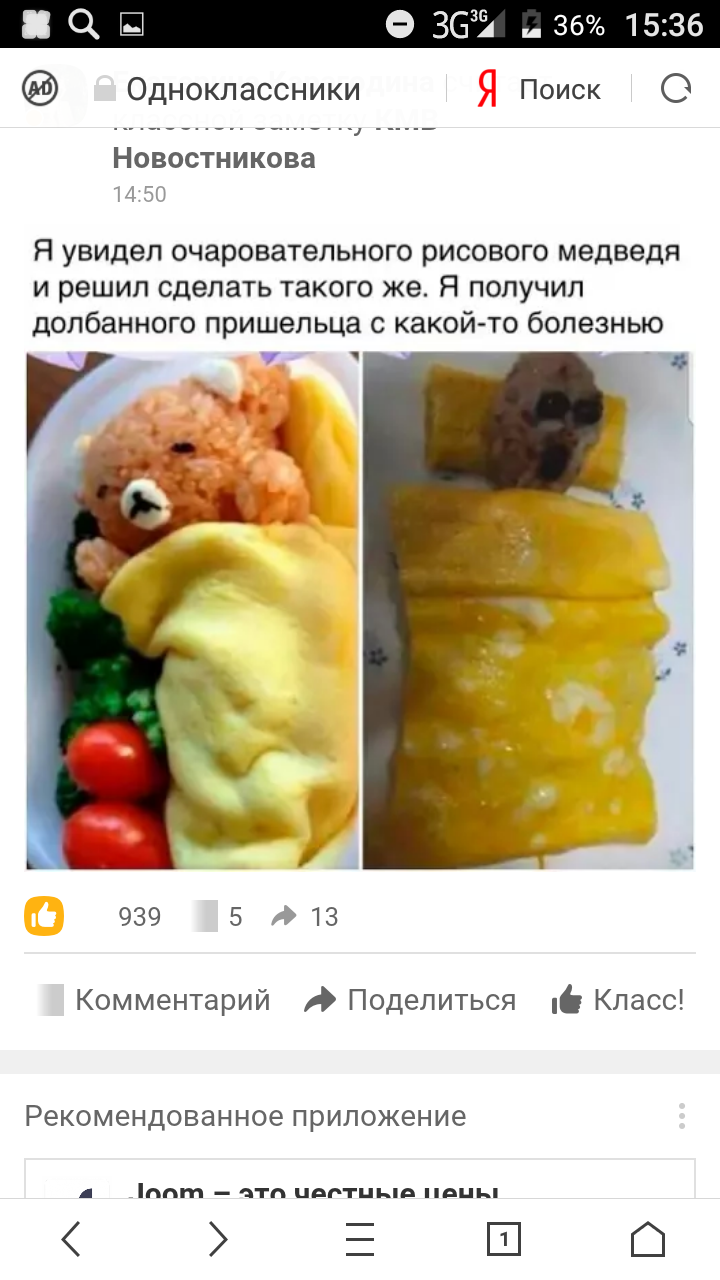Tap the orange like reaction icon

(x=44, y=916)
